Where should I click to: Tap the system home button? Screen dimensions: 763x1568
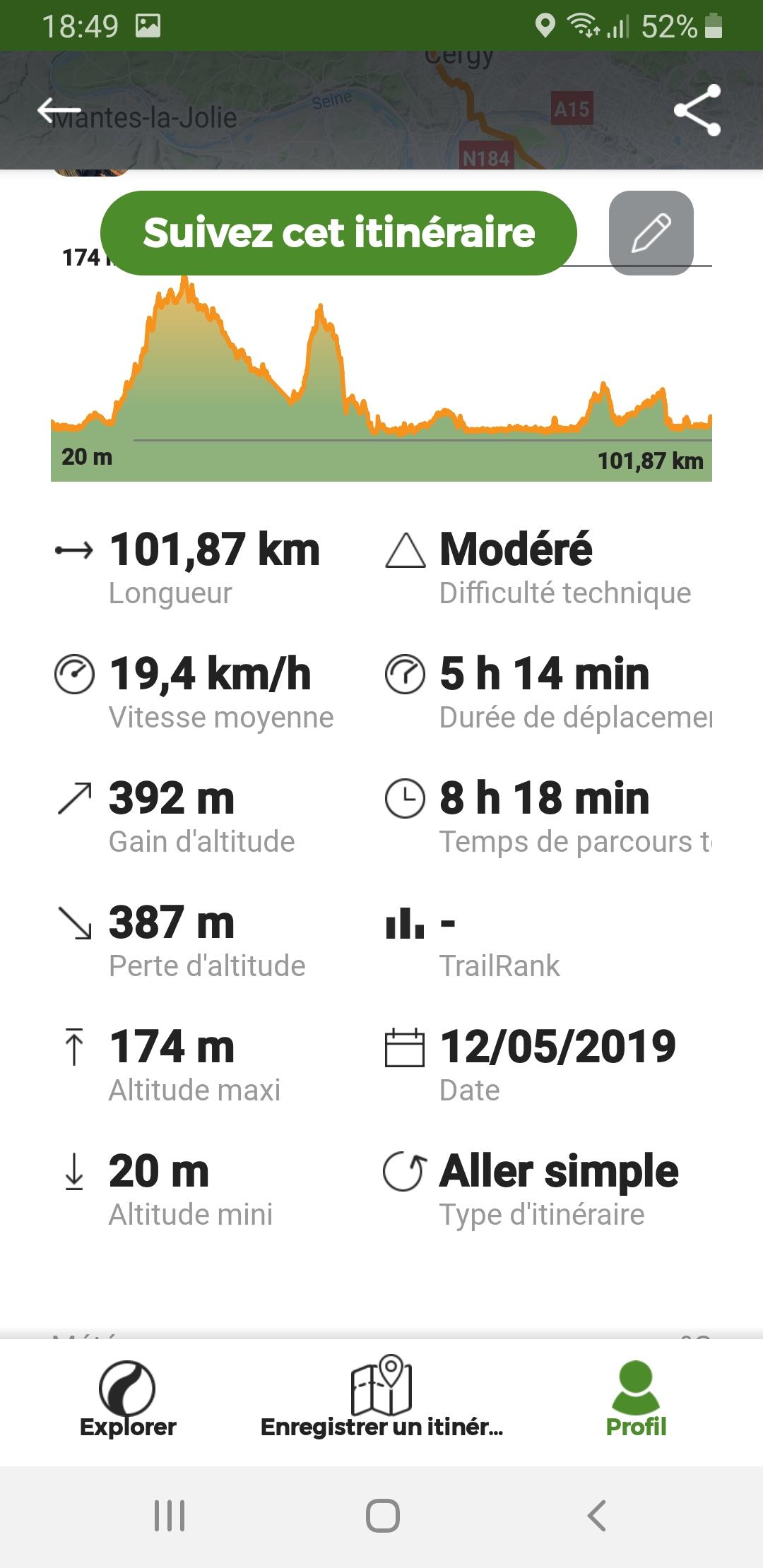[382, 1516]
